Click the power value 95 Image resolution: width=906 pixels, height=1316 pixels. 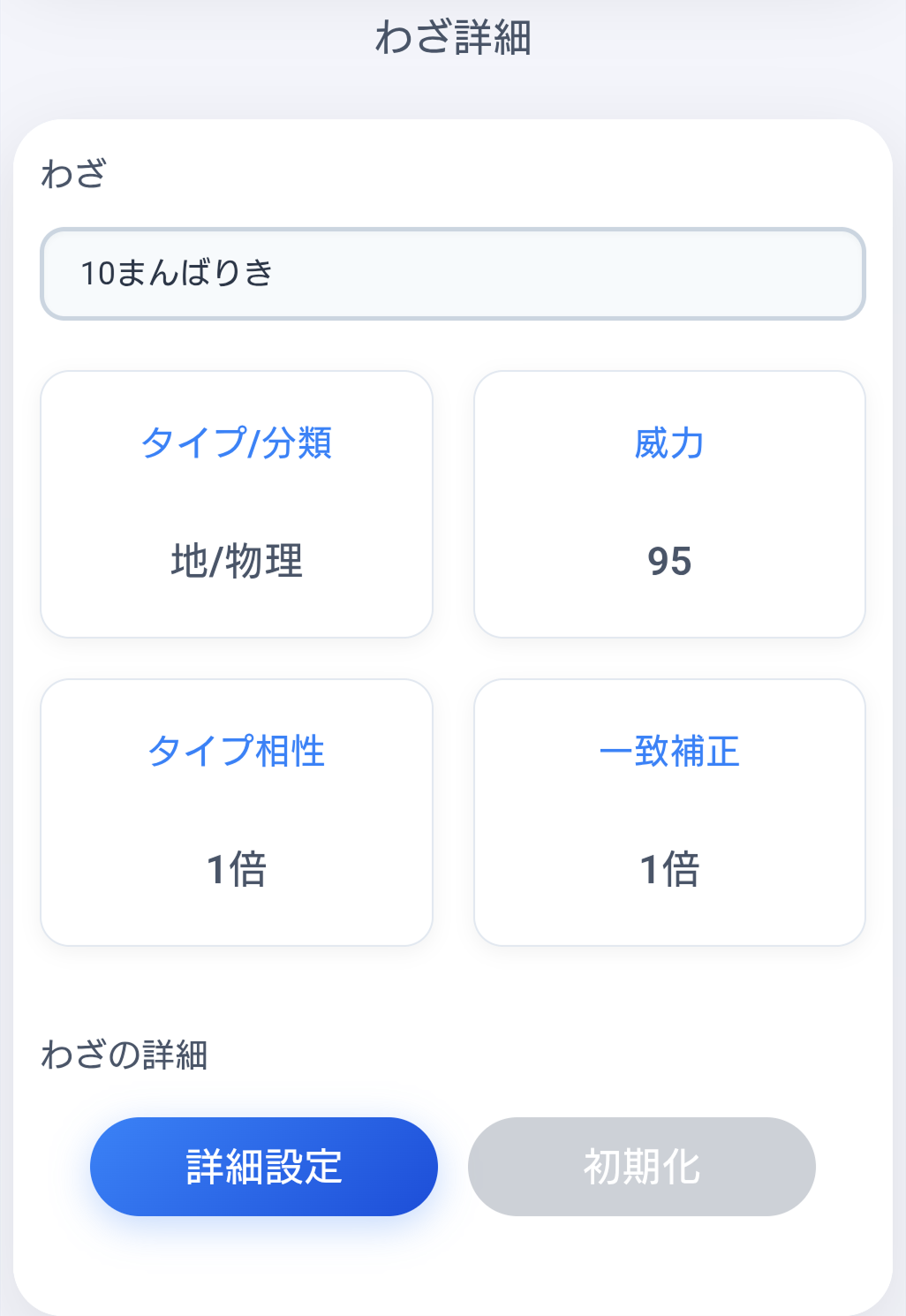coord(669,562)
